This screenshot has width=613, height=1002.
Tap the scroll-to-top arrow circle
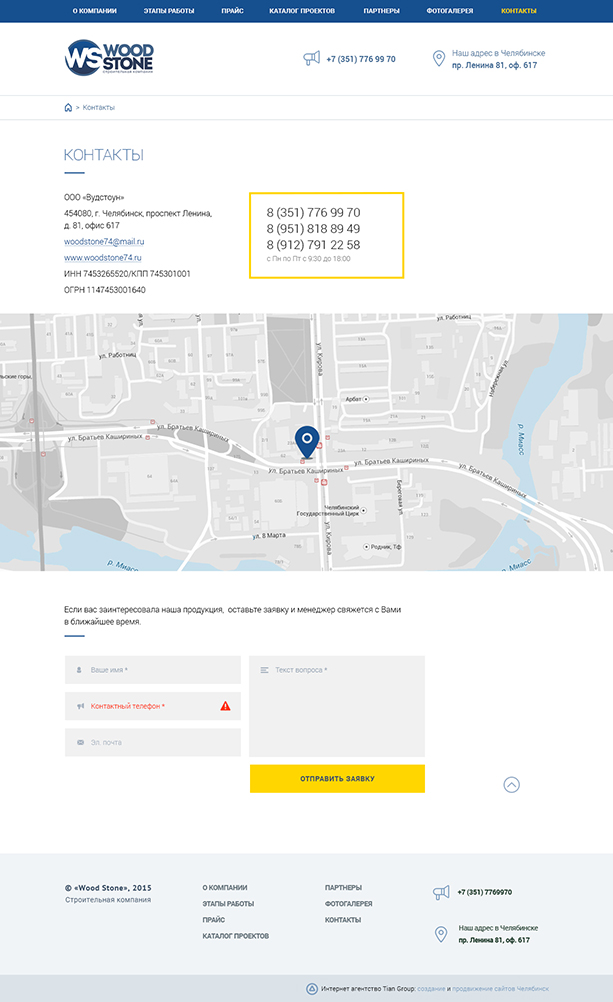click(511, 785)
